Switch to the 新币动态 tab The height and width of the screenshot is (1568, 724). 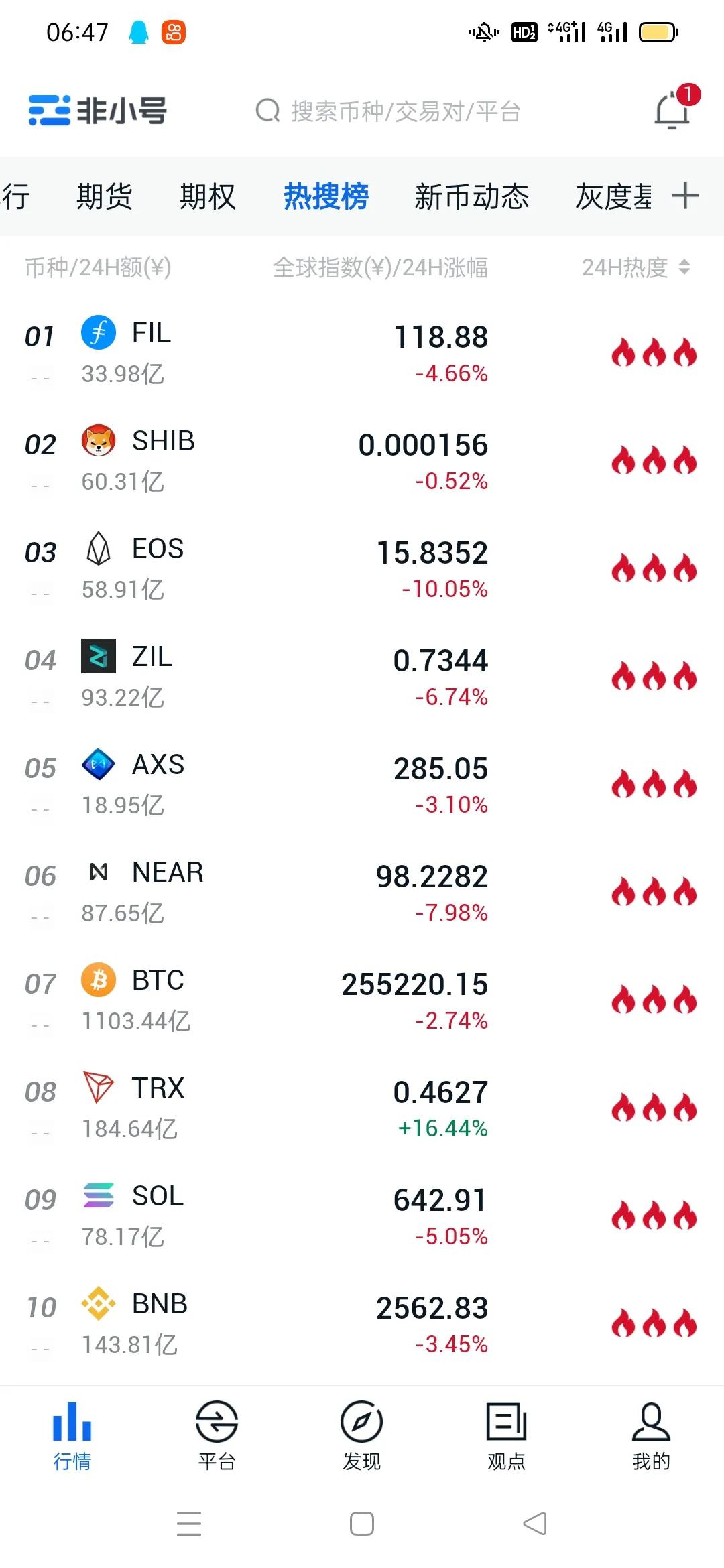click(x=471, y=196)
